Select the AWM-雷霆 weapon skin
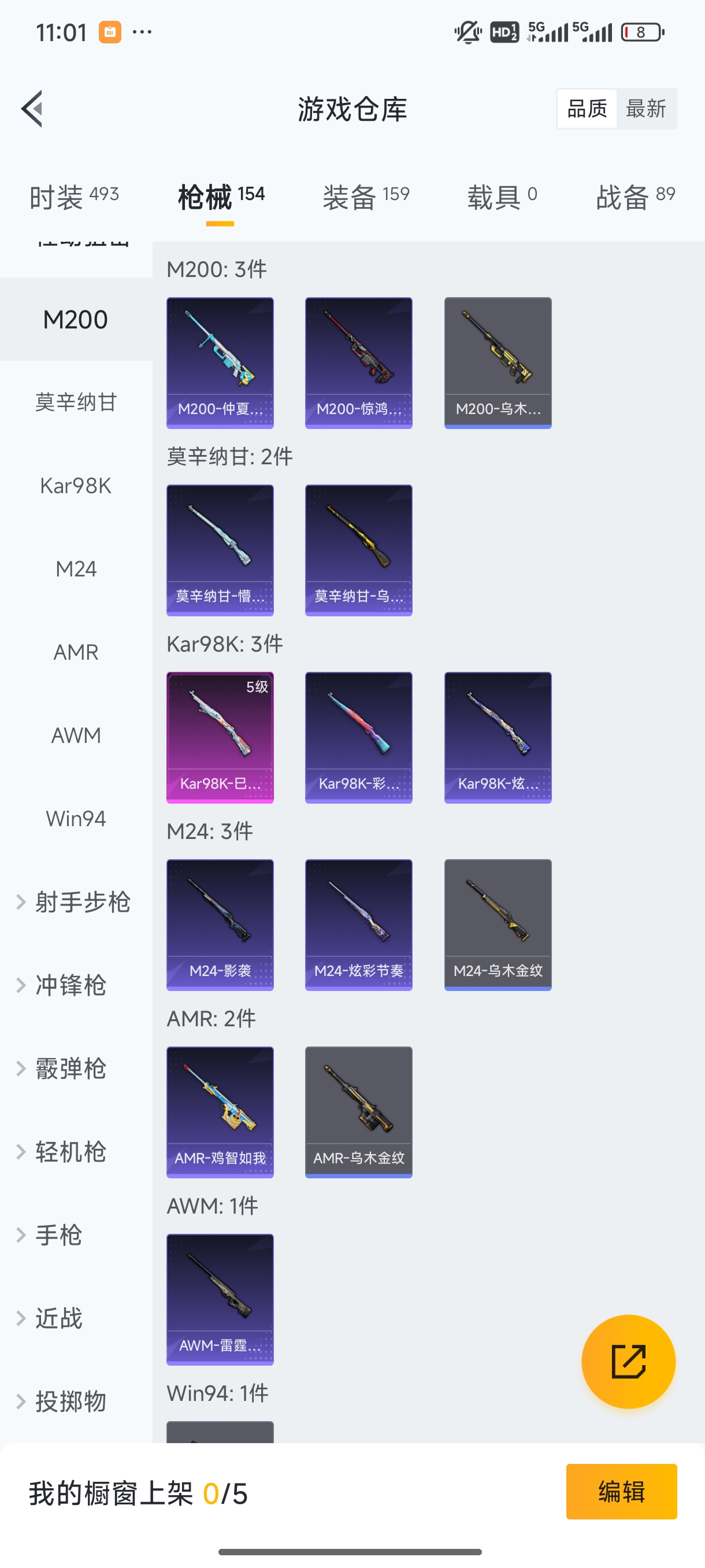The image size is (705, 1568). pyautogui.click(x=220, y=1300)
